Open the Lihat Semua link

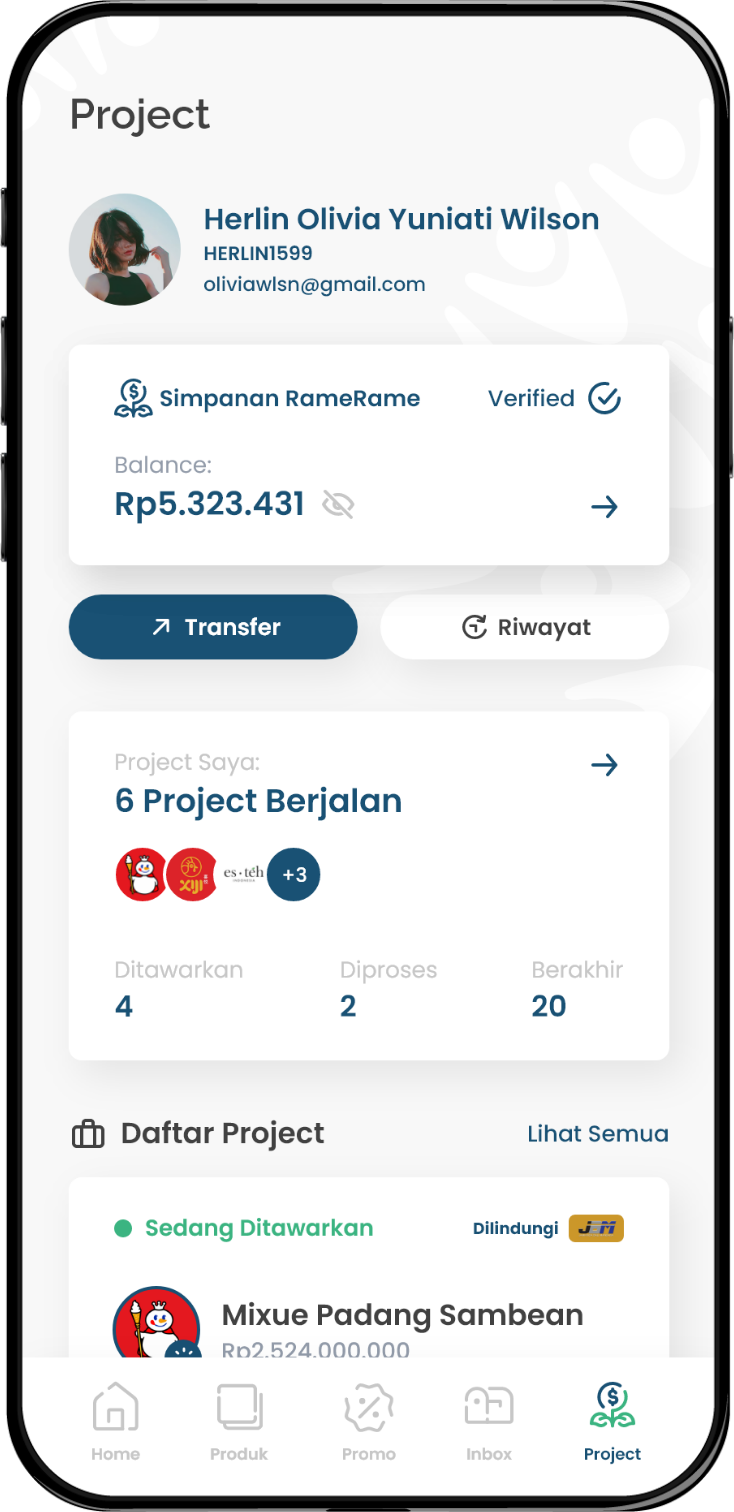[x=597, y=1133]
